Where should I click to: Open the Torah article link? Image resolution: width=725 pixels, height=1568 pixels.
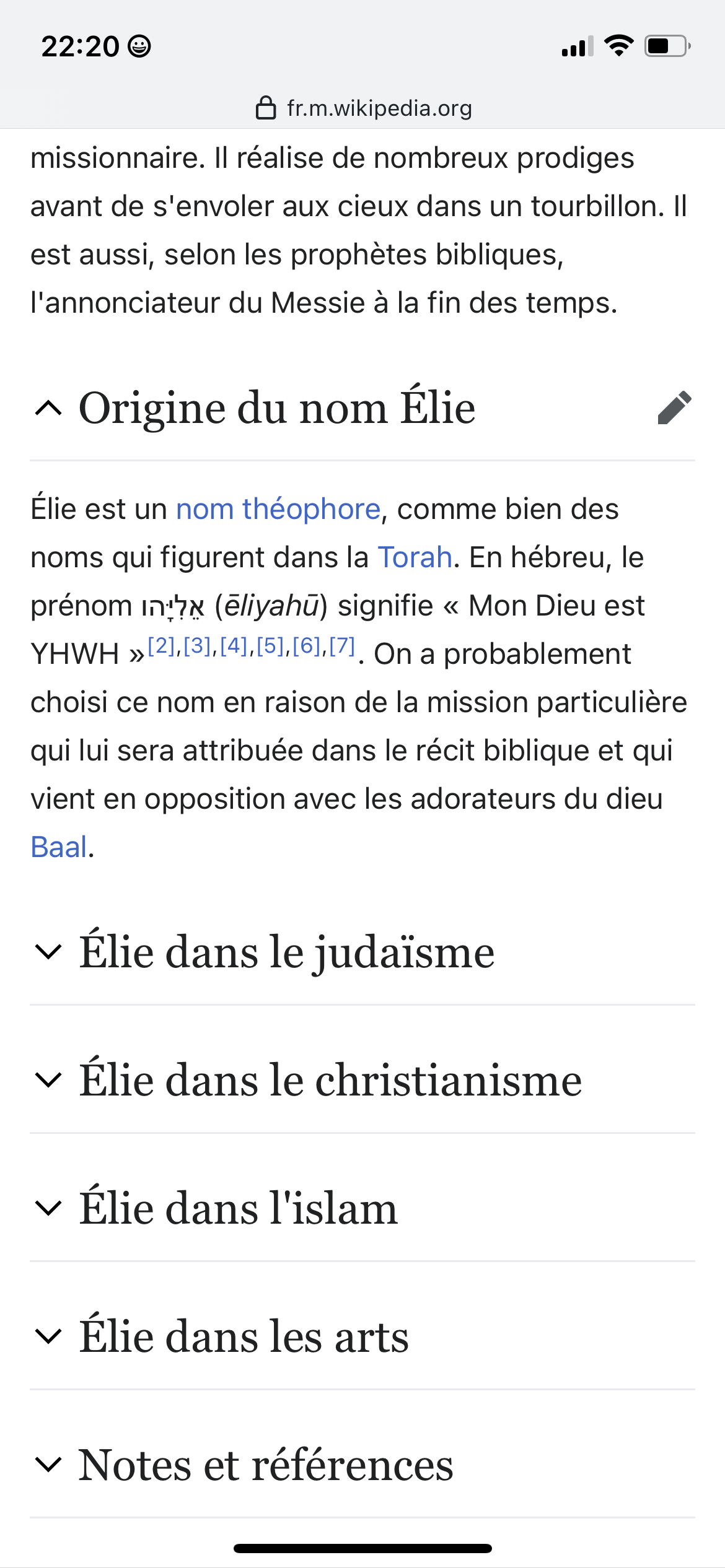[415, 557]
